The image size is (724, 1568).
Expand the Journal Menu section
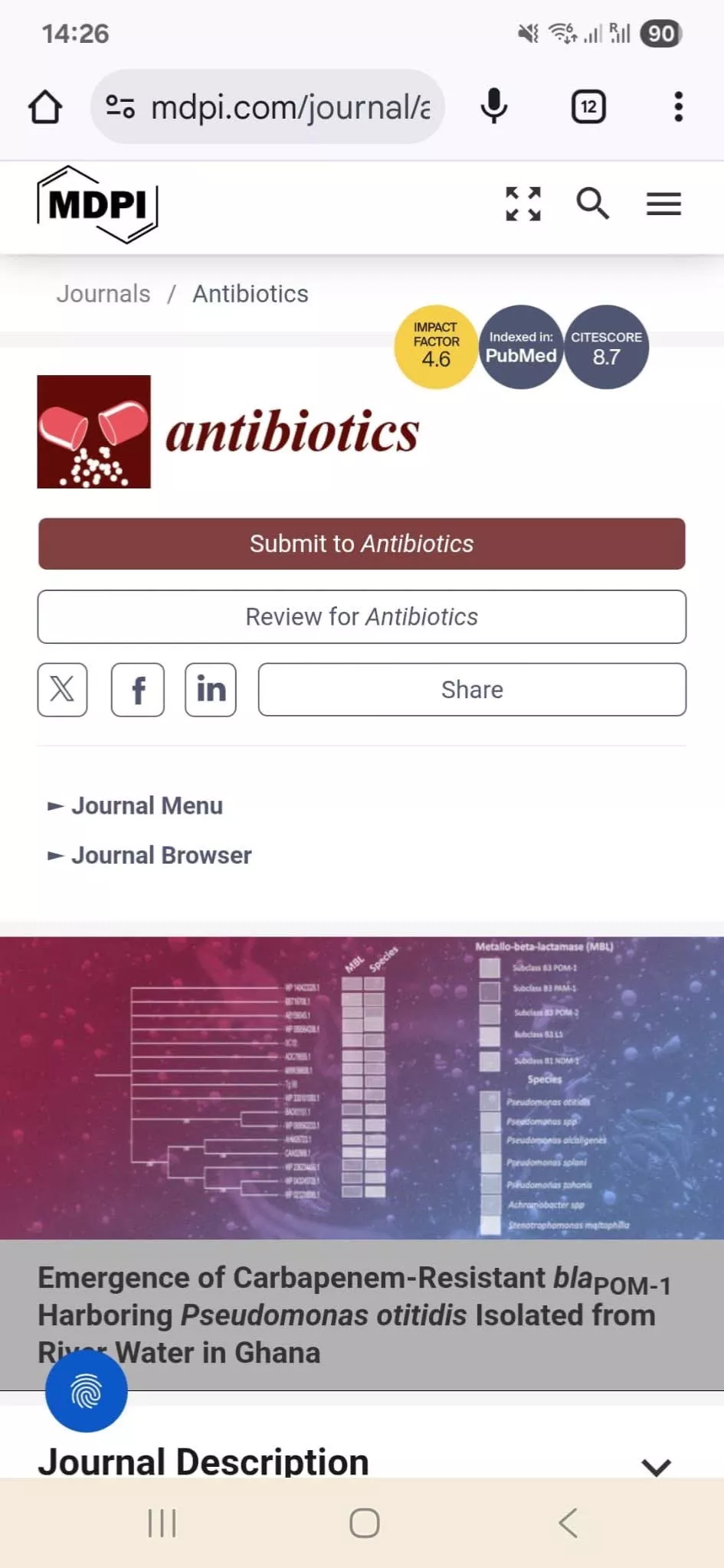pyautogui.click(x=146, y=806)
